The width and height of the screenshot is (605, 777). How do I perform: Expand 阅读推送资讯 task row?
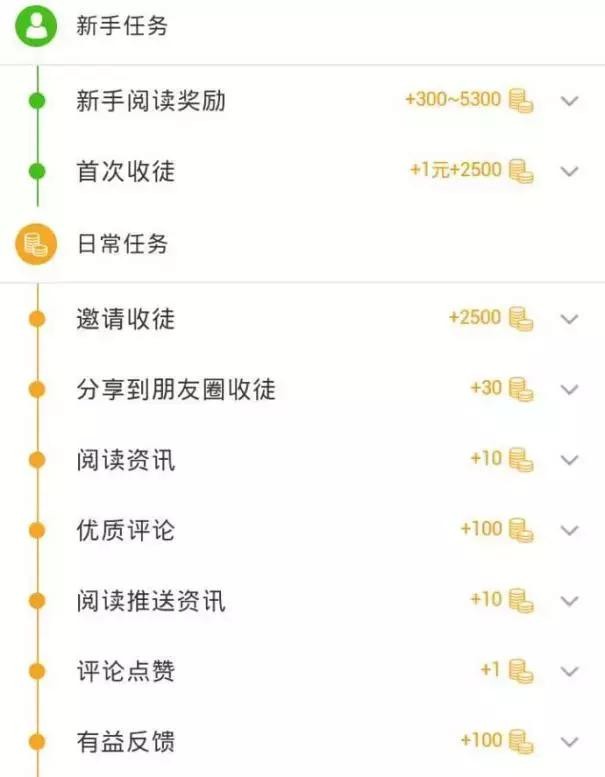pos(570,601)
